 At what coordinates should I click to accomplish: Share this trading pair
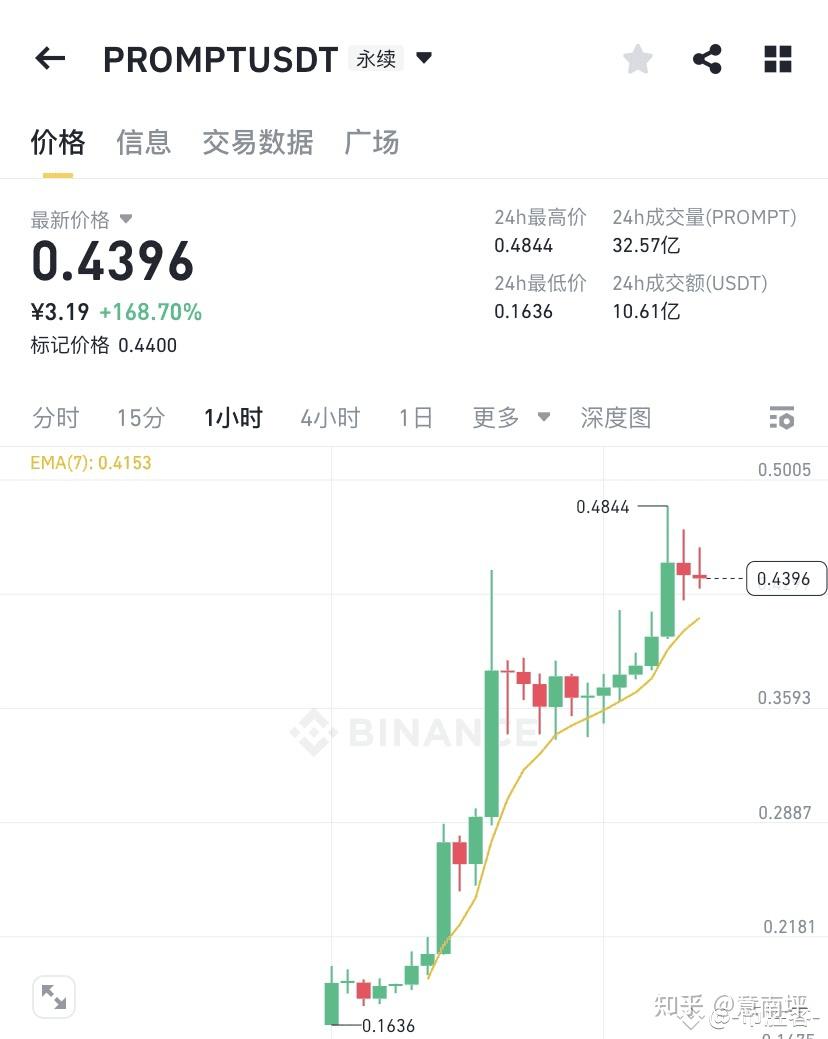pyautogui.click(x=707, y=59)
